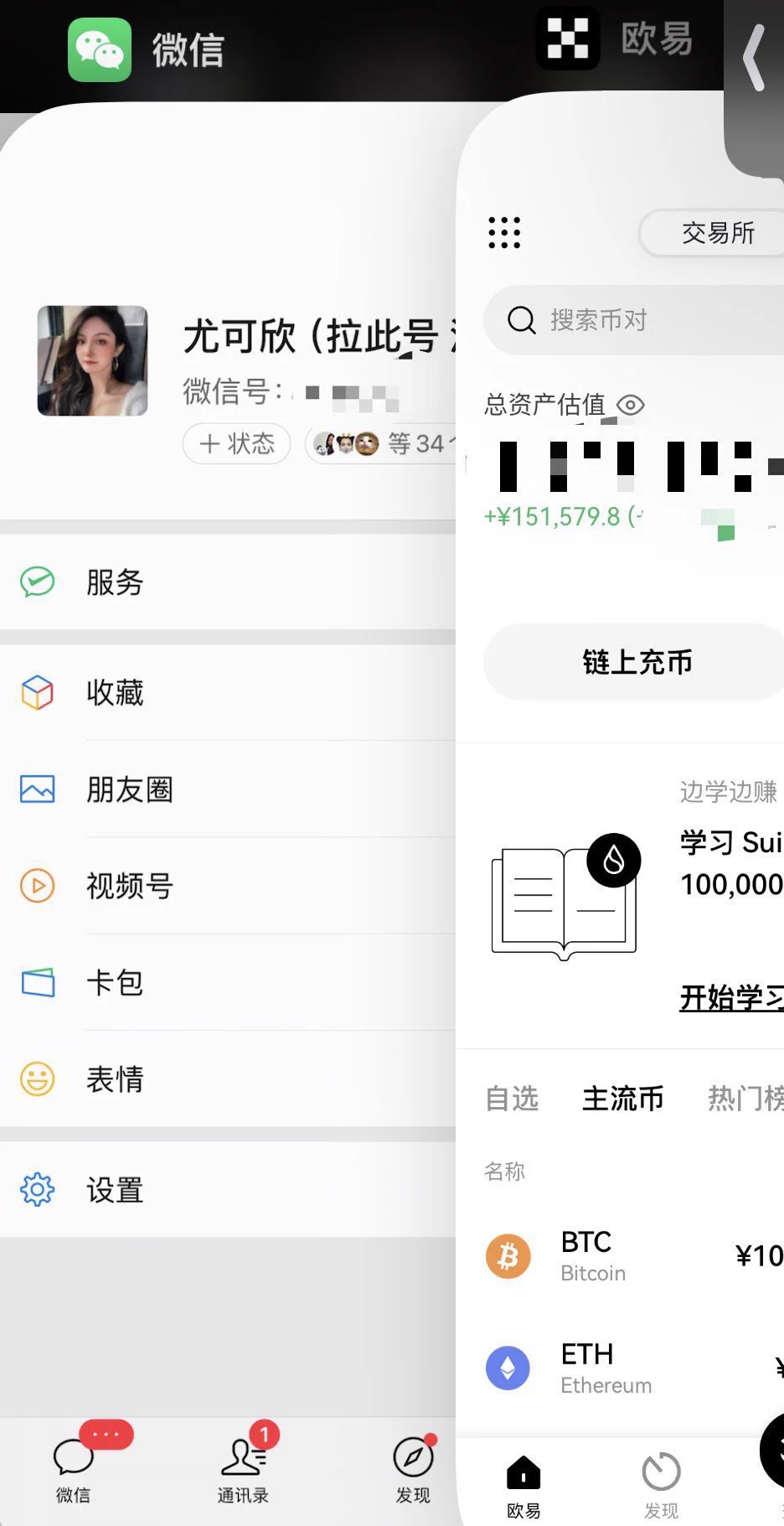Open the BTC Bitcoin row

(621, 1256)
